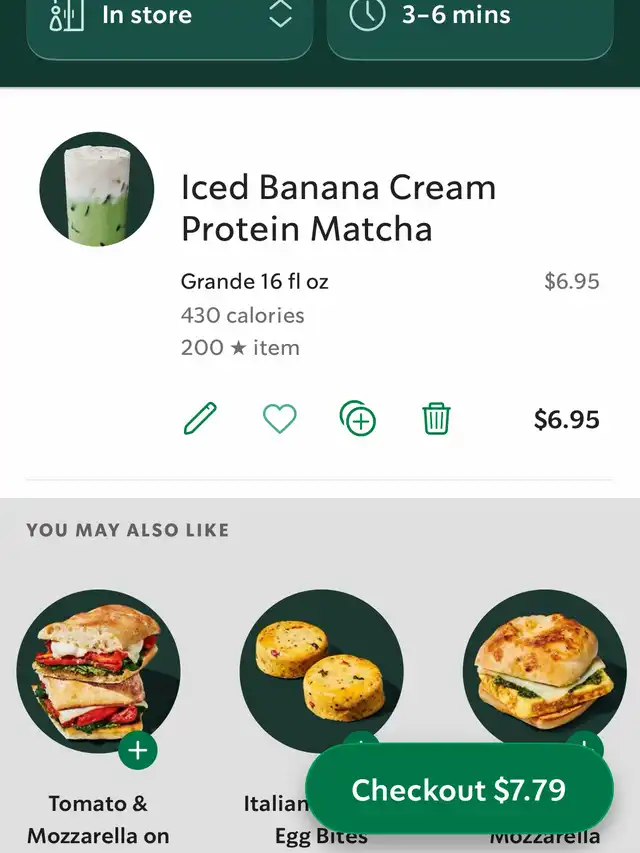Viewport: 640px width, 853px height.
Task: Add another Iced Banana Cream Protein Matcha
Action: (x=358, y=419)
